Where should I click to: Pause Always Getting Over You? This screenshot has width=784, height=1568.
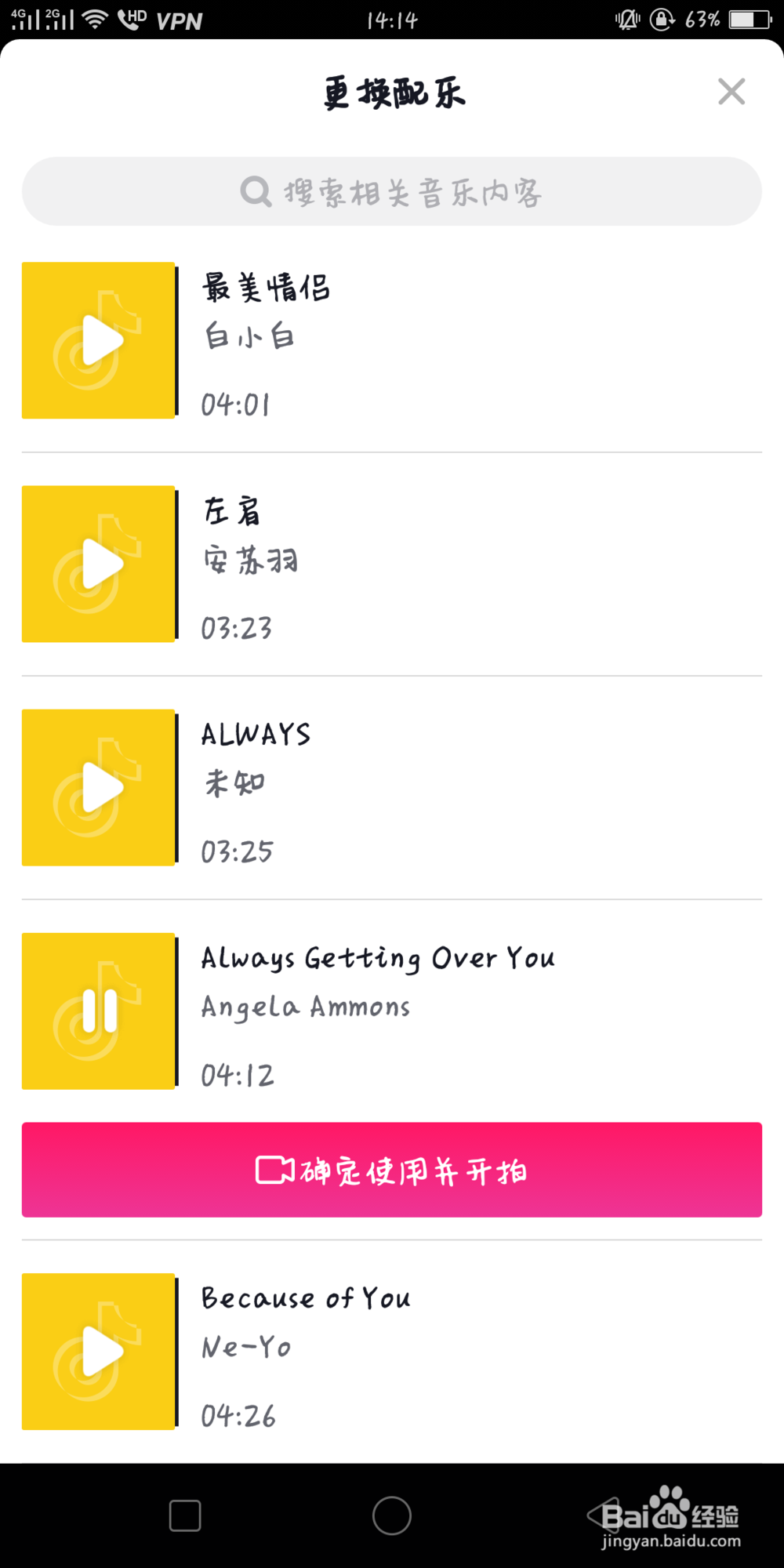point(99,1011)
